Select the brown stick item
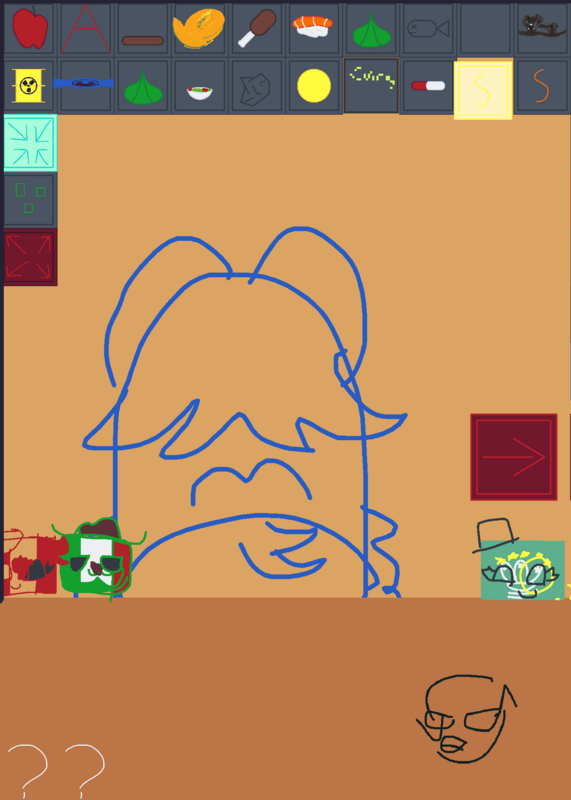 (142, 29)
